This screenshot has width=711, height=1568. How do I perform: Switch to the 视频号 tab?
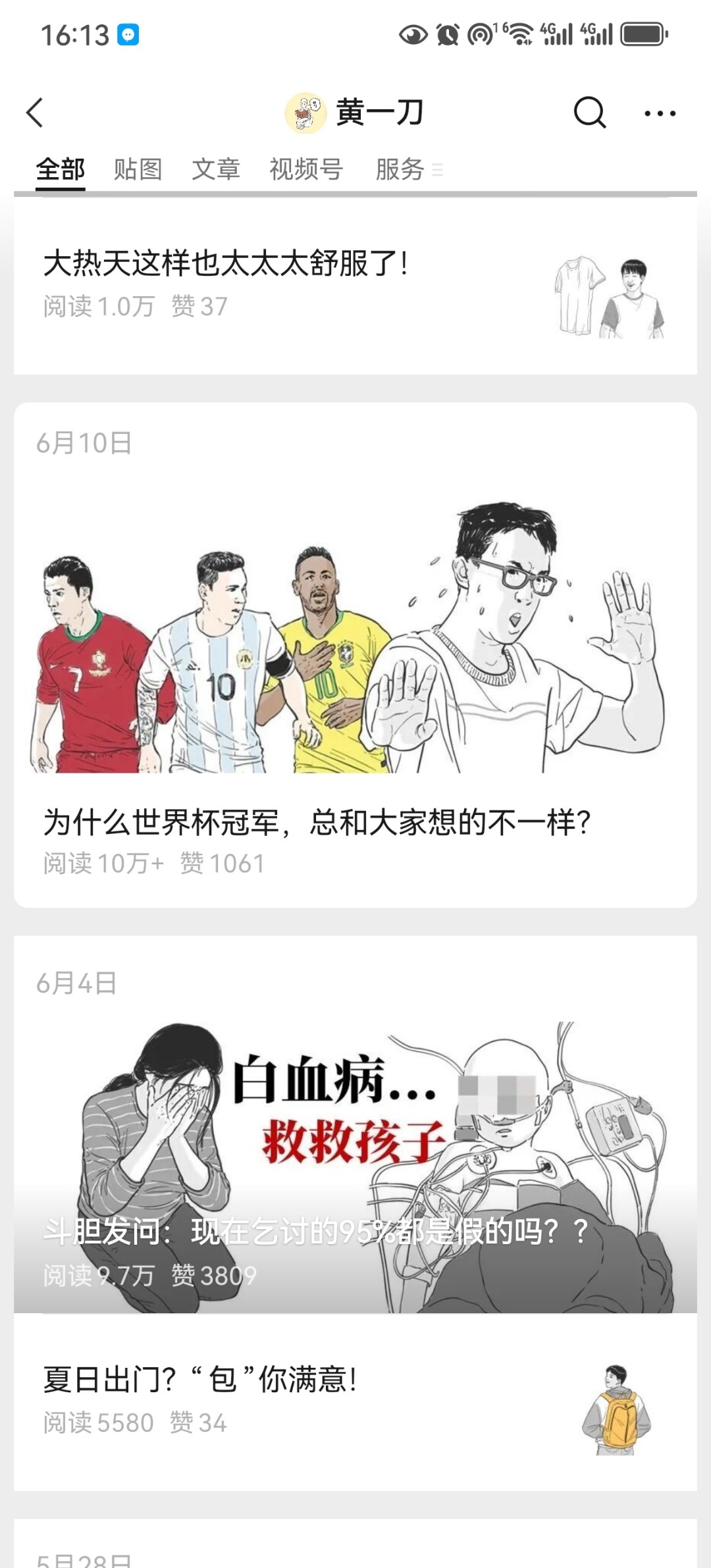(x=306, y=169)
